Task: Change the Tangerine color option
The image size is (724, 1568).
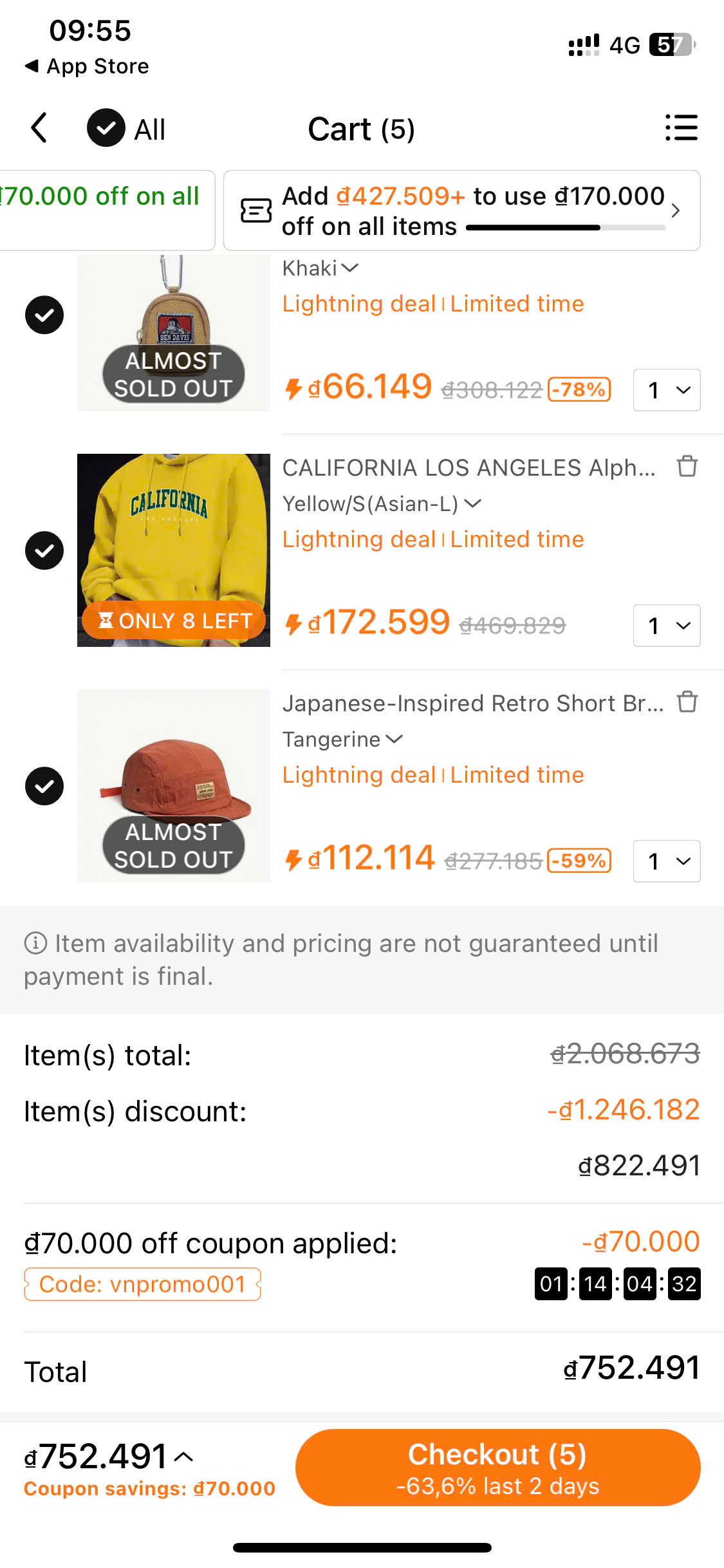Action: [x=342, y=740]
